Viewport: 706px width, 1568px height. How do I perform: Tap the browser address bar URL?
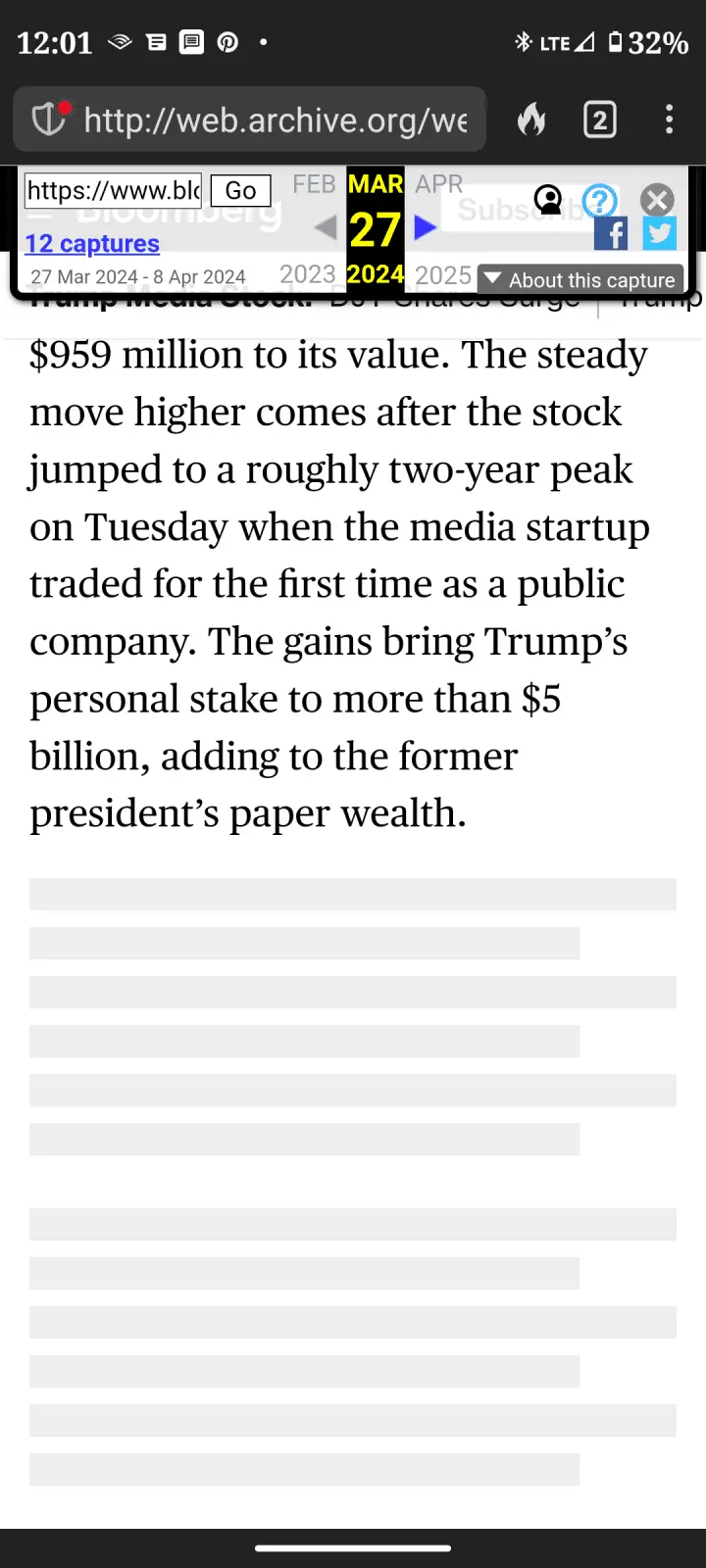click(276, 121)
